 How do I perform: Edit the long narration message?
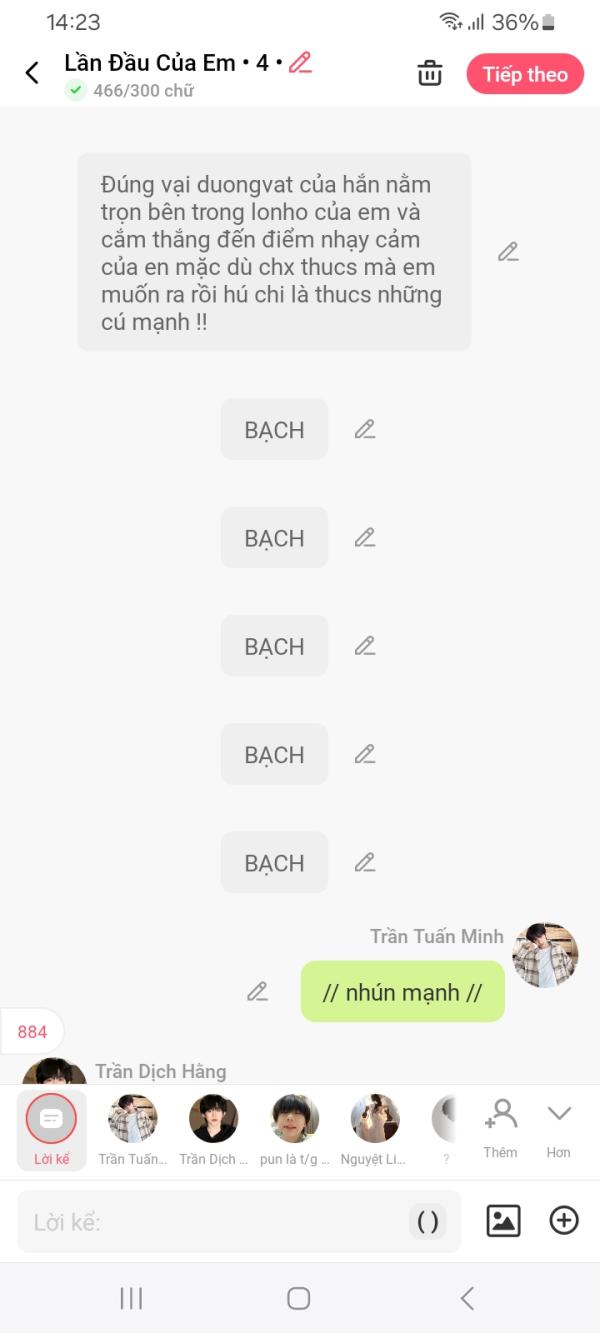(x=508, y=252)
